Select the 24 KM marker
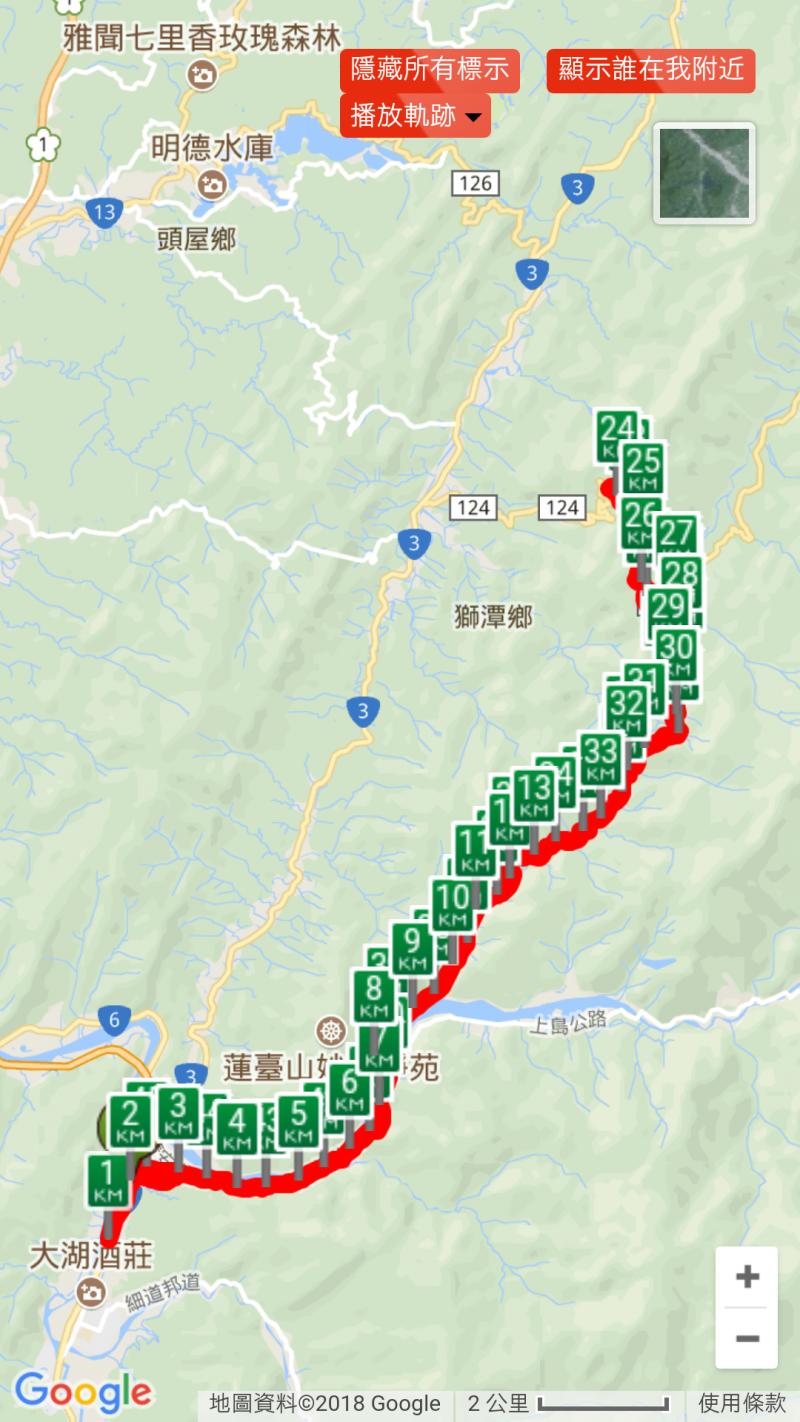Image resolution: width=800 pixels, height=1422 pixels. (616, 436)
